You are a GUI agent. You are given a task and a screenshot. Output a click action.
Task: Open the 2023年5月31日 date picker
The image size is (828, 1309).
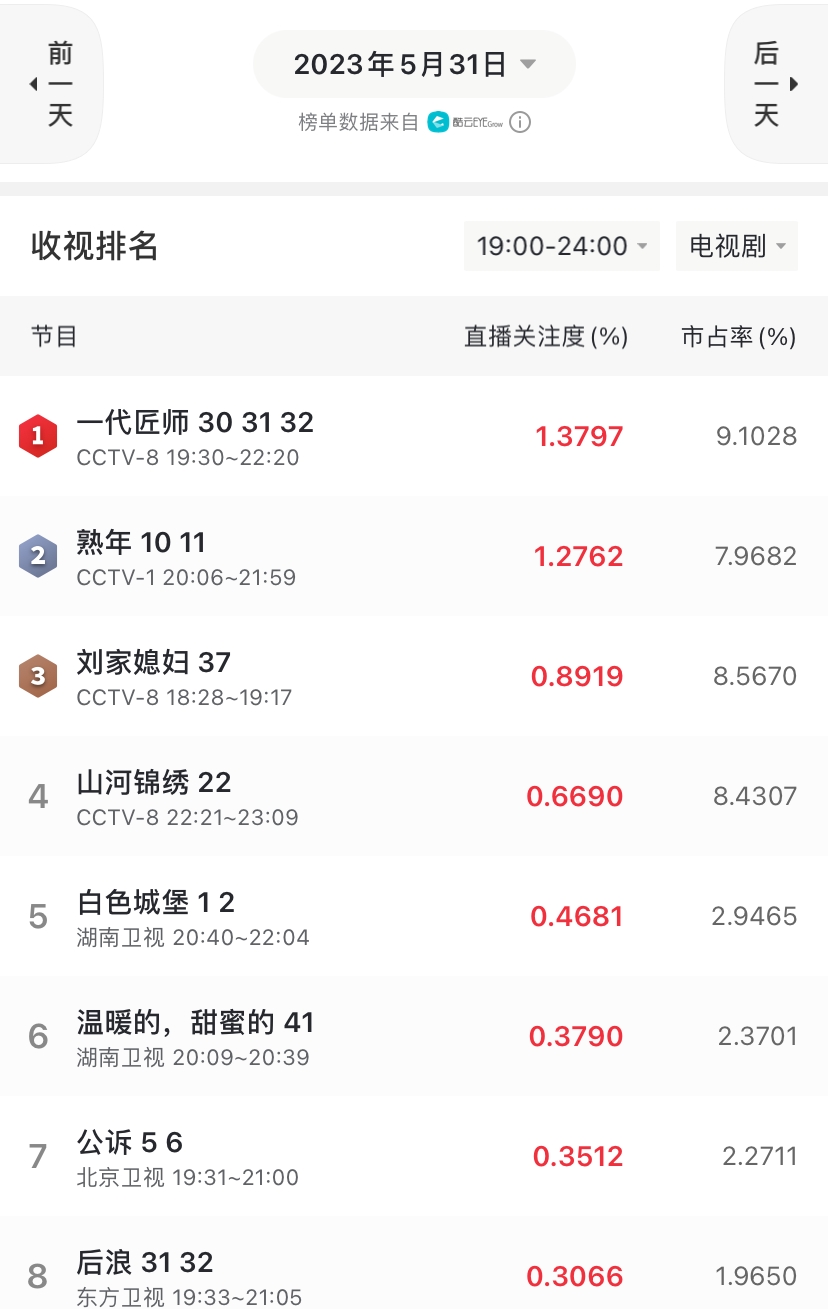(x=414, y=65)
